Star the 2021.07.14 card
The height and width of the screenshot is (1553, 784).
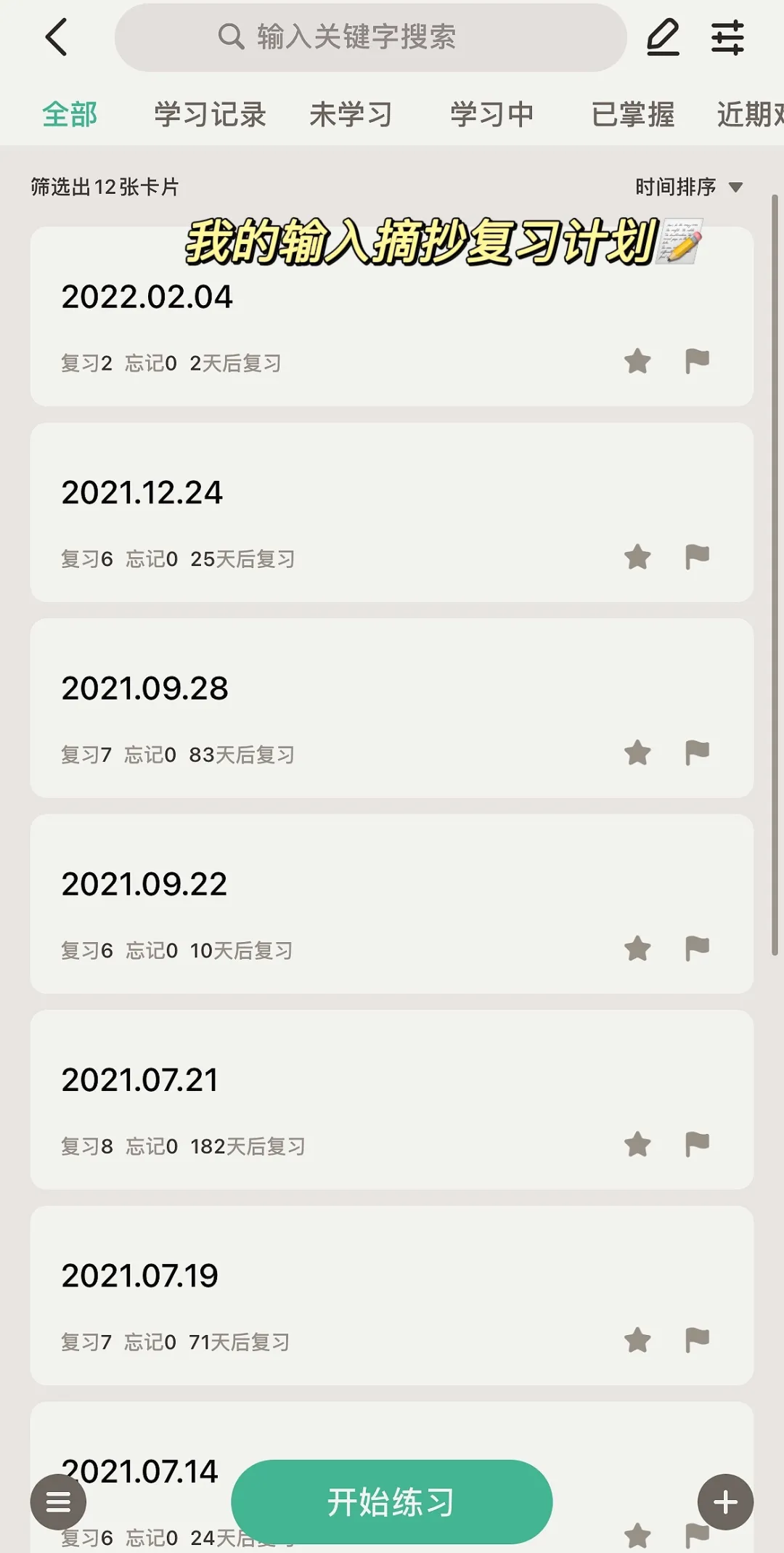(637, 1534)
